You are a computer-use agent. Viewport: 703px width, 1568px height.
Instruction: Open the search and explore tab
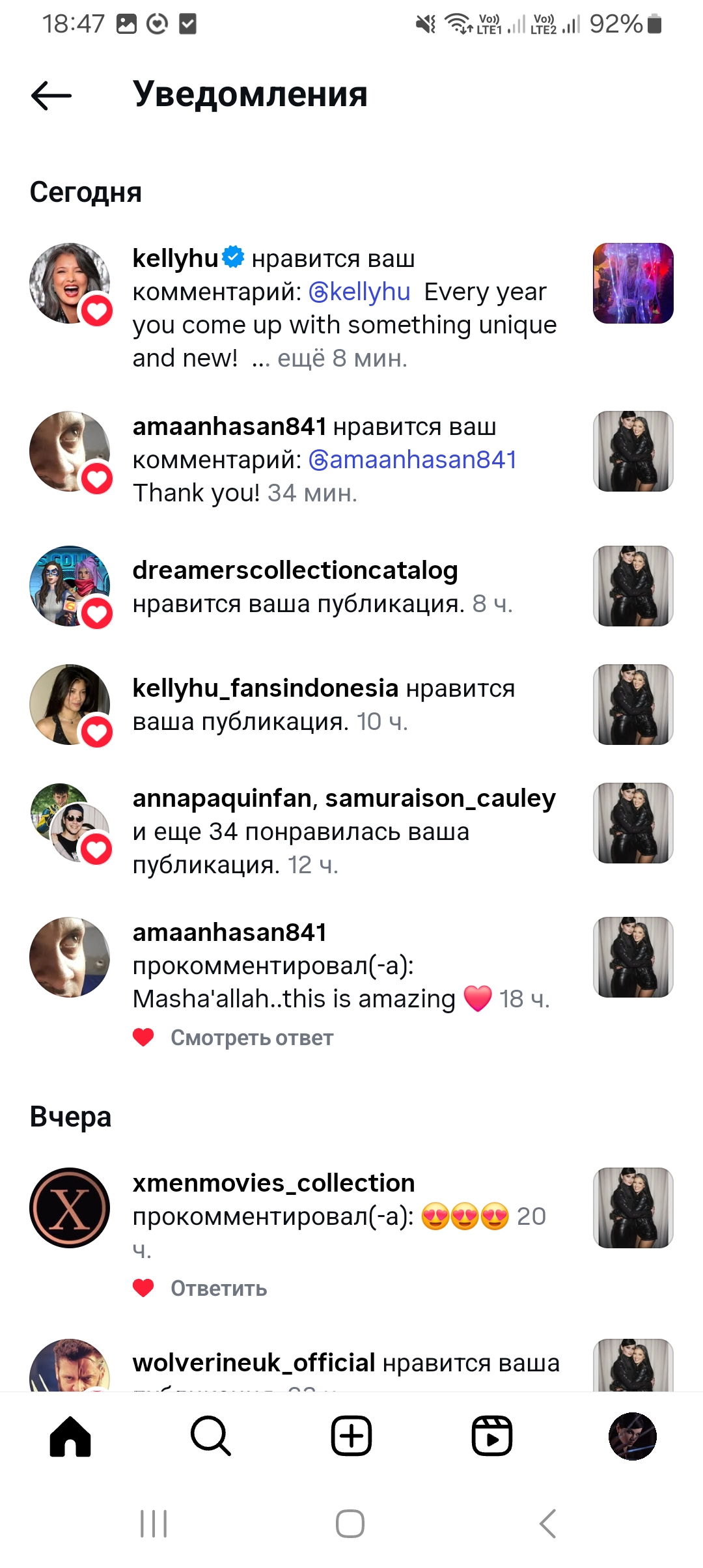click(x=210, y=1436)
